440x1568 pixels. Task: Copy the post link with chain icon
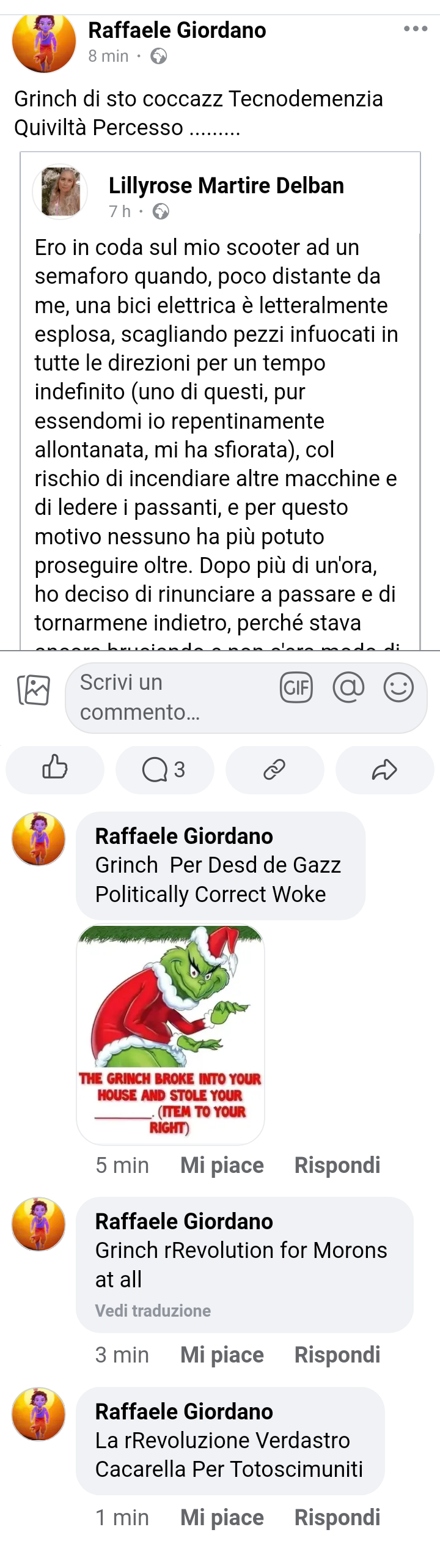pyautogui.click(x=274, y=769)
